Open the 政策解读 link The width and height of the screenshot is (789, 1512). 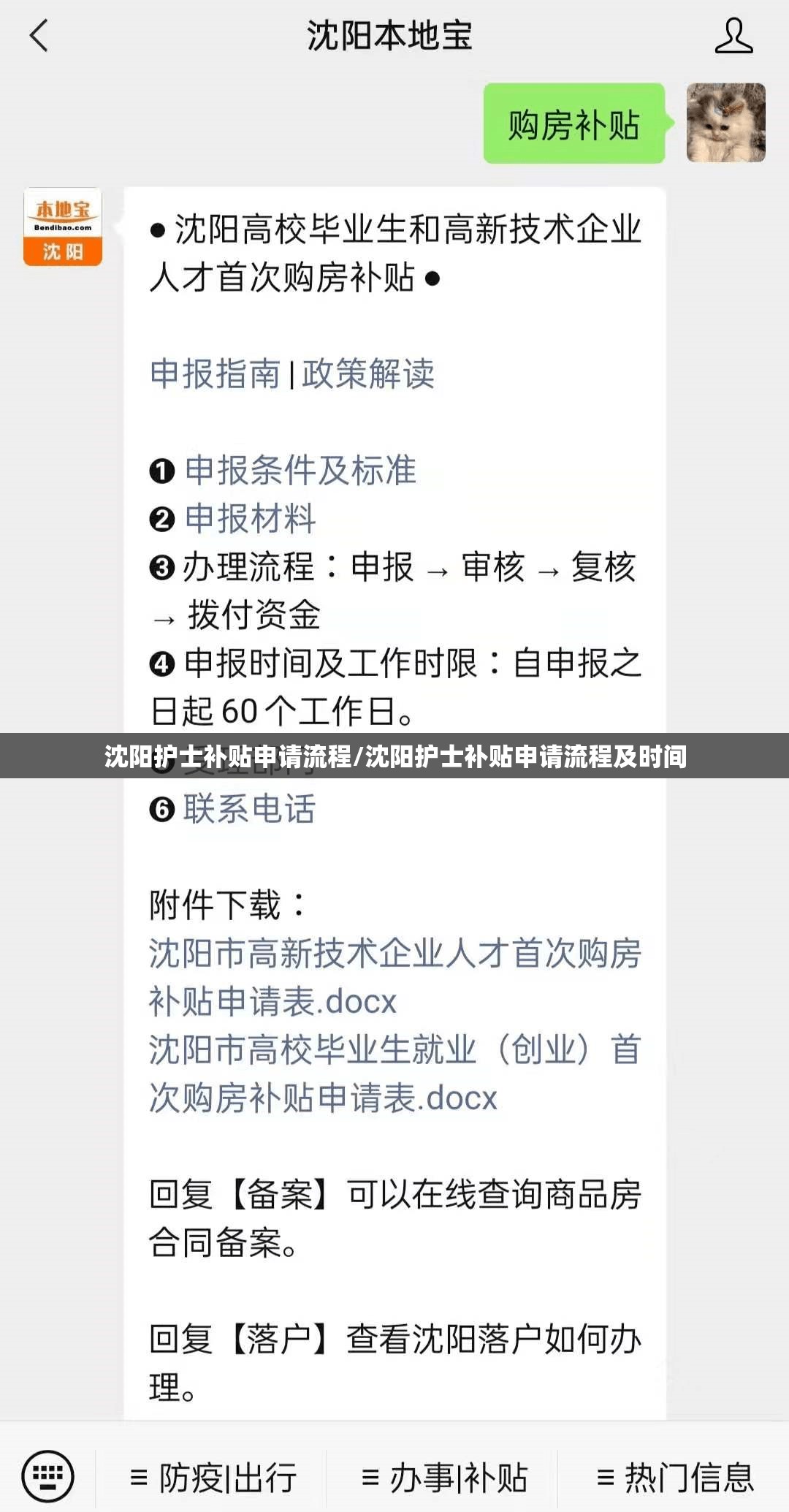(x=368, y=374)
